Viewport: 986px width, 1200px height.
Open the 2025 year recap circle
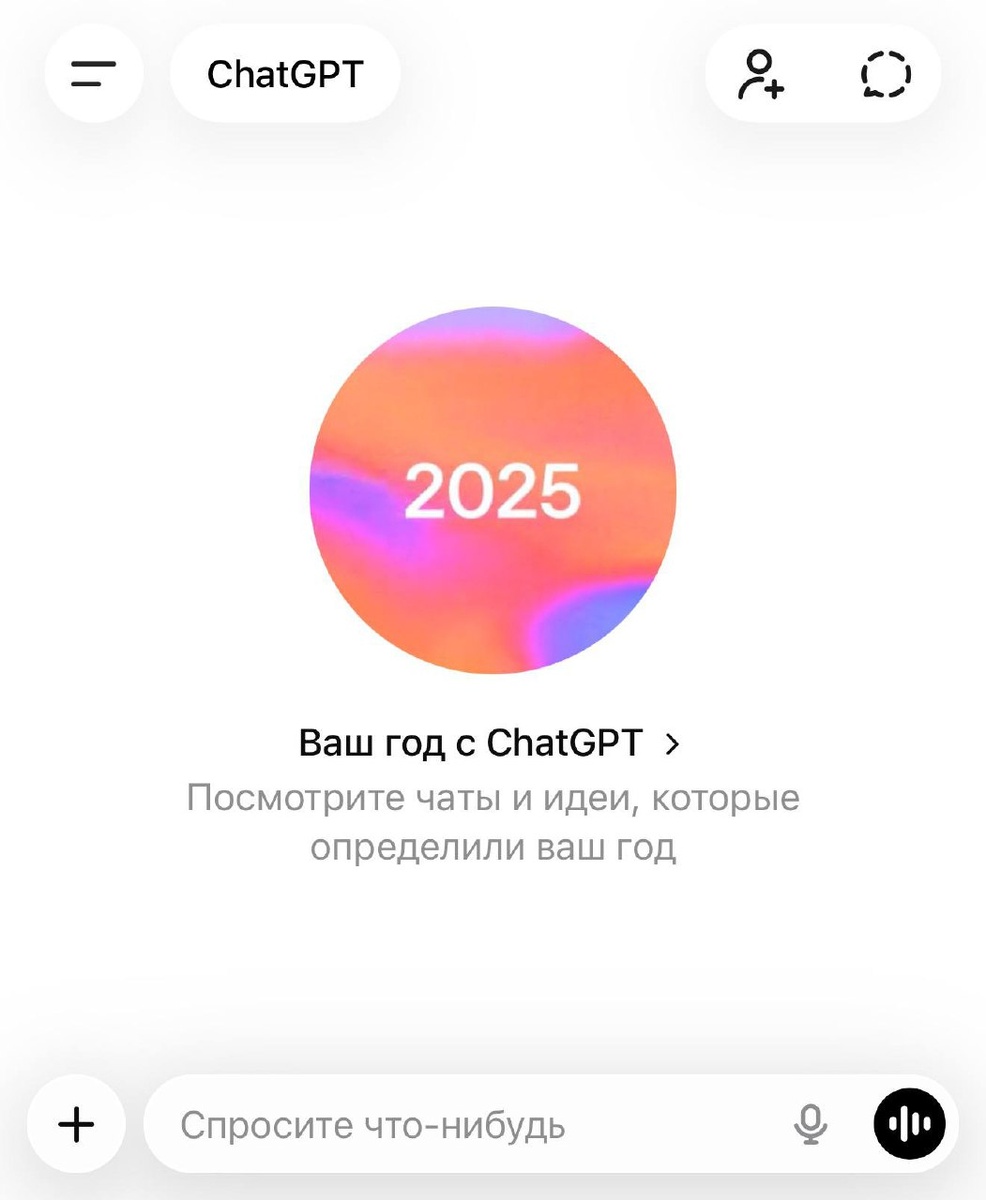pyautogui.click(x=493, y=490)
